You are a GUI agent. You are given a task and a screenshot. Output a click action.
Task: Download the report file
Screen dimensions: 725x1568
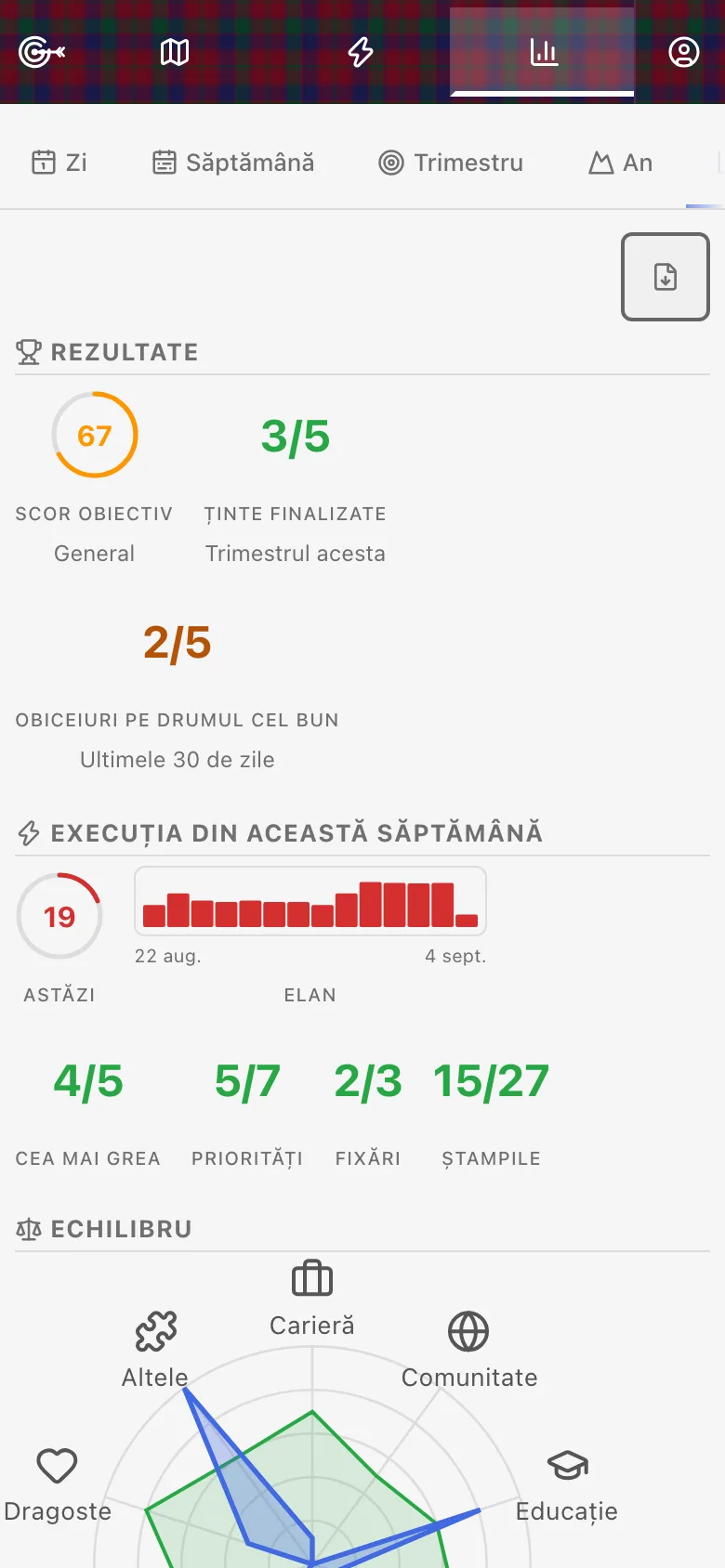(x=666, y=277)
